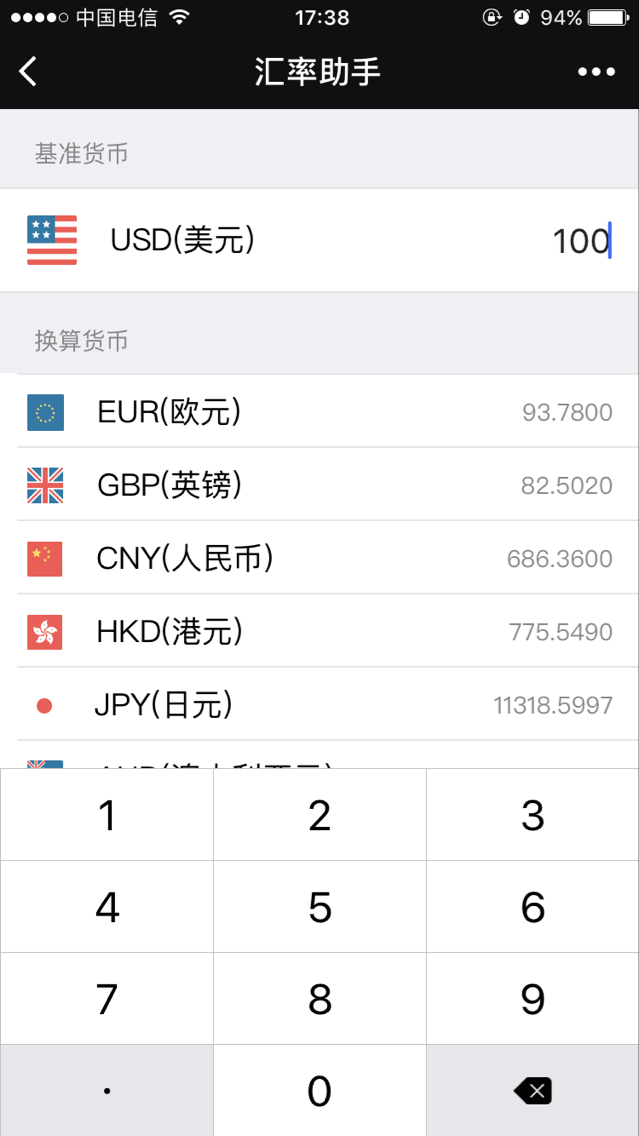Enter digit 6 on the keypad
This screenshot has width=639, height=1136.
(x=532, y=907)
